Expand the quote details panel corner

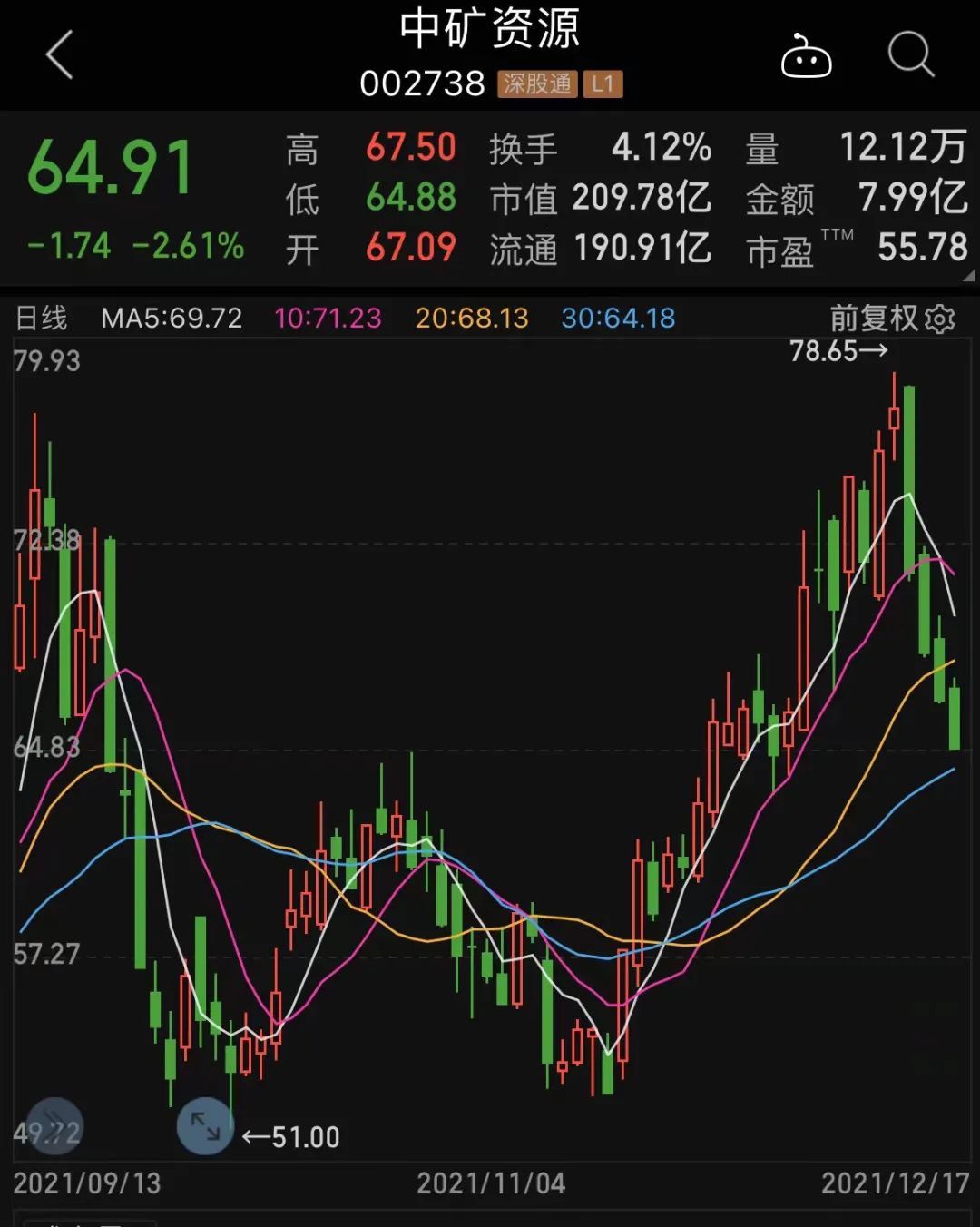tap(968, 277)
